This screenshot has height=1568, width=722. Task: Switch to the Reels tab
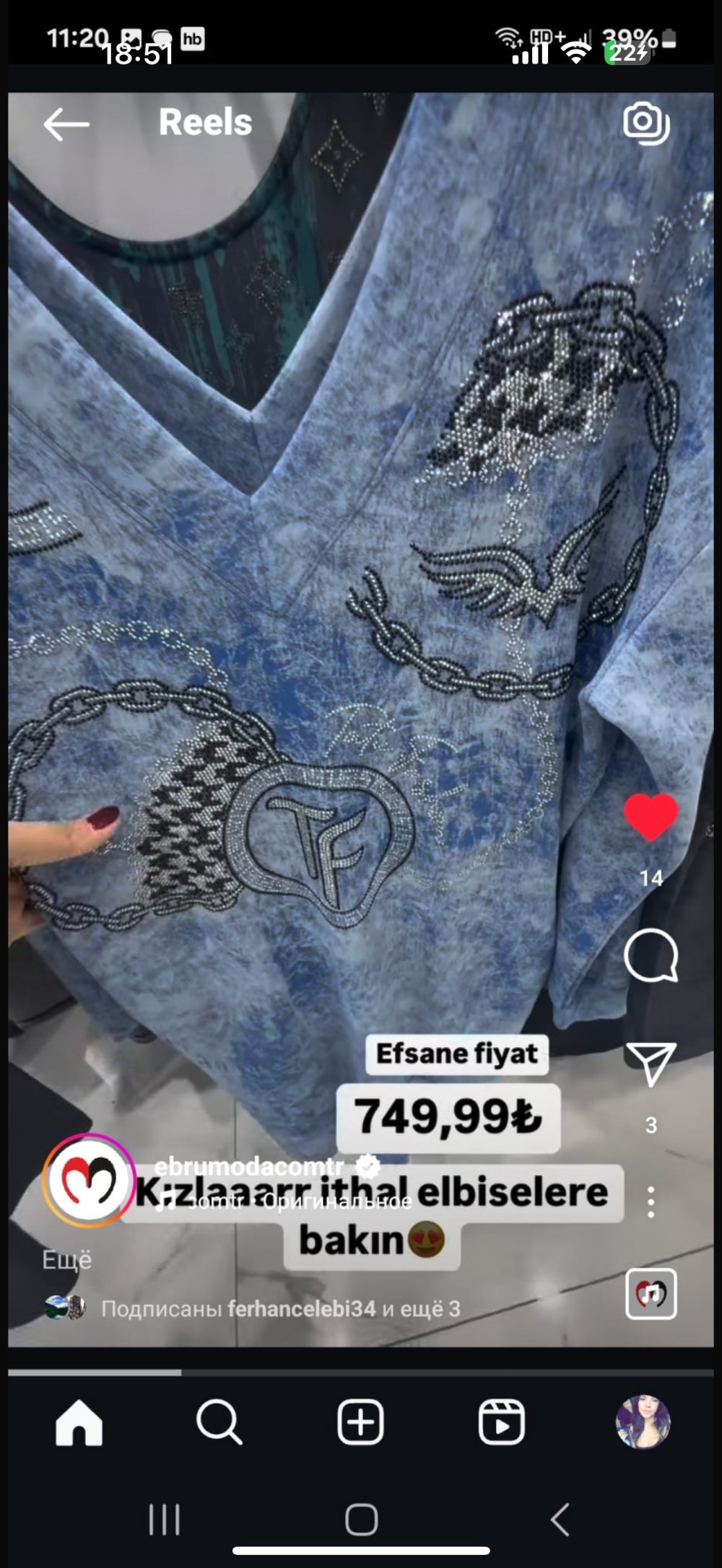501,1422
